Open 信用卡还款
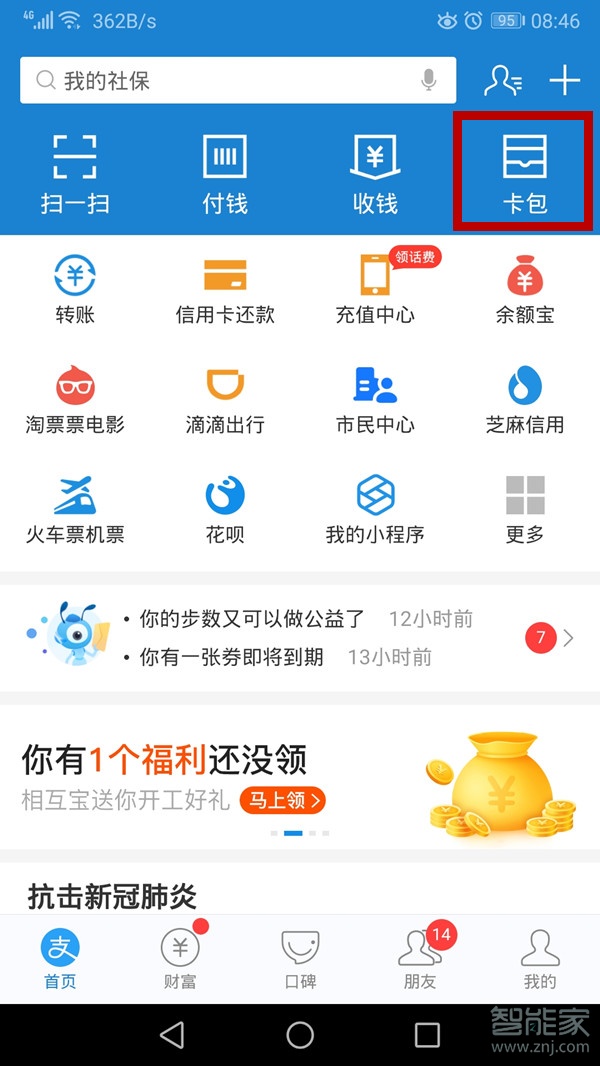This screenshot has width=600, height=1066. (x=225, y=288)
